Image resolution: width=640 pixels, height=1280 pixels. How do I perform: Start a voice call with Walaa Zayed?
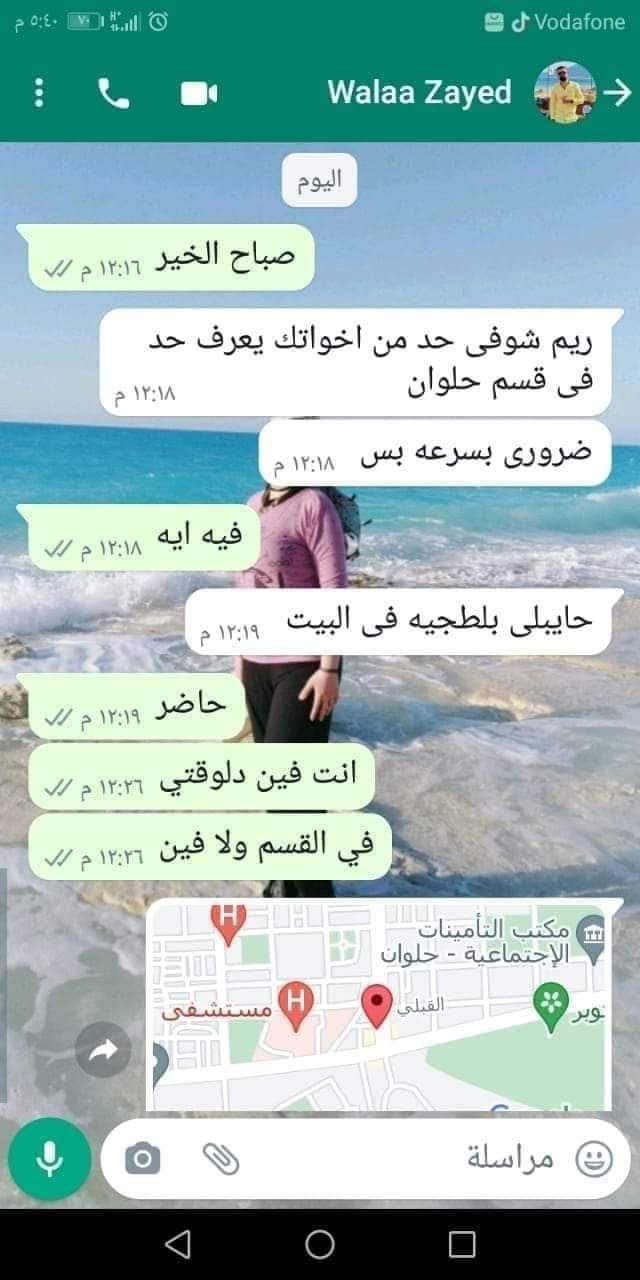click(113, 93)
